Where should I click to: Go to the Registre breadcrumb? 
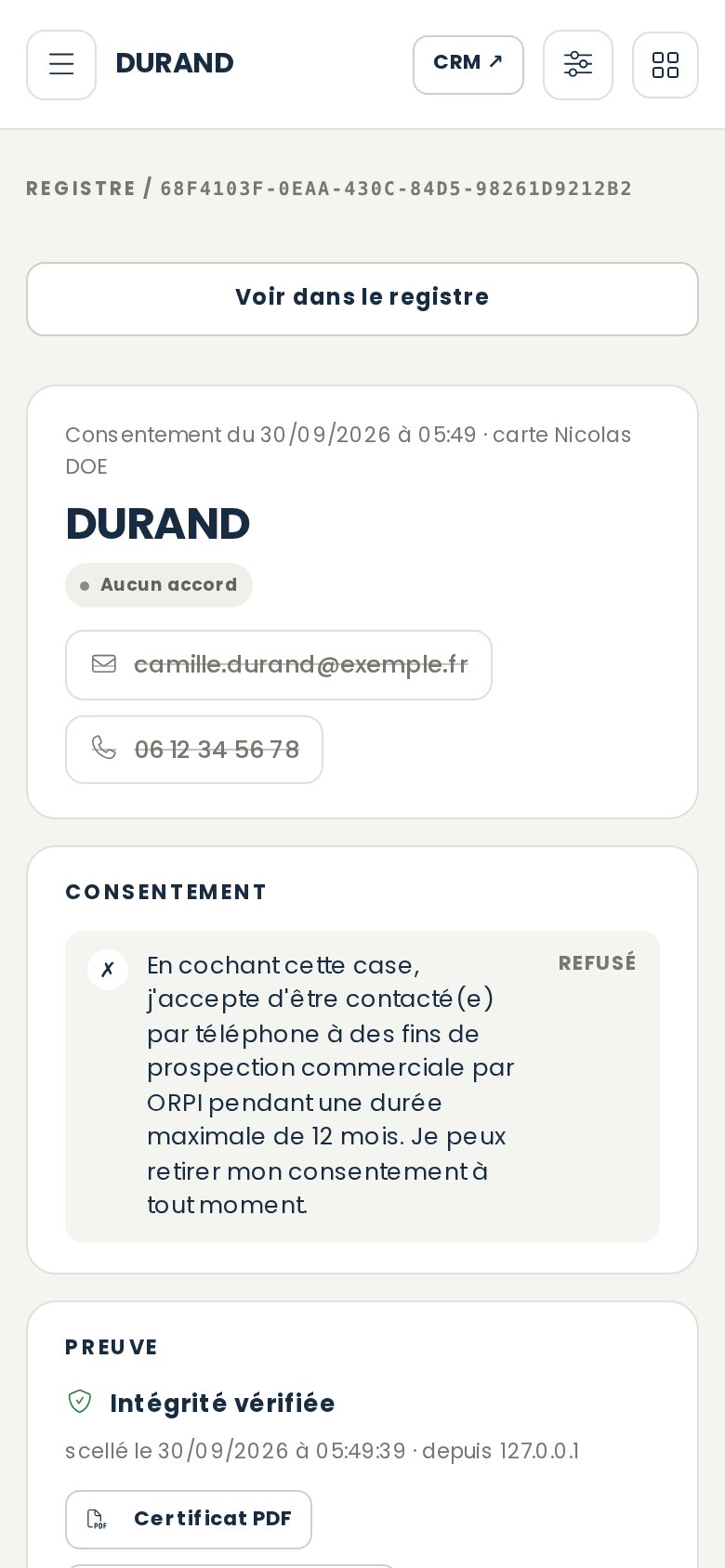click(81, 189)
